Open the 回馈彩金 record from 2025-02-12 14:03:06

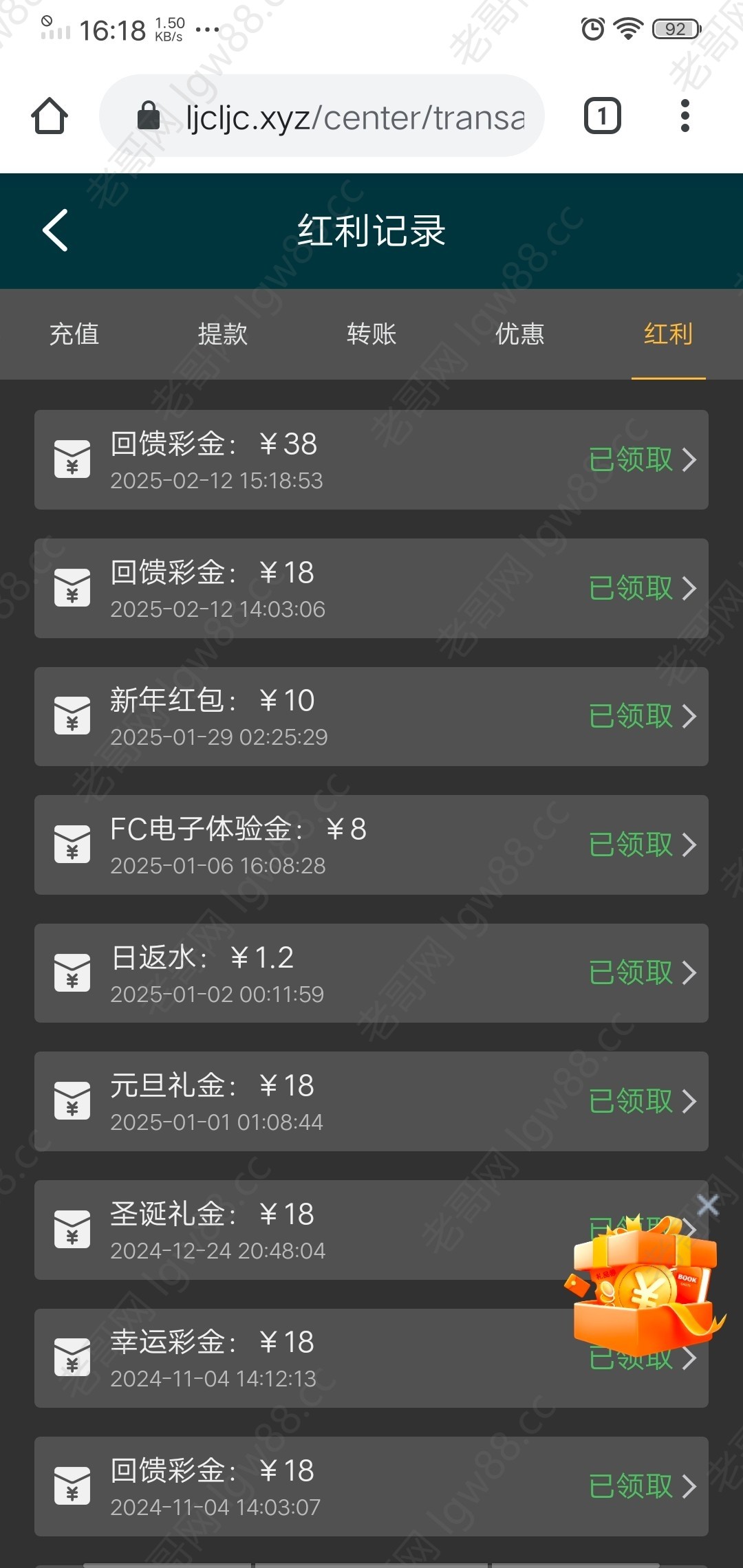[371, 588]
